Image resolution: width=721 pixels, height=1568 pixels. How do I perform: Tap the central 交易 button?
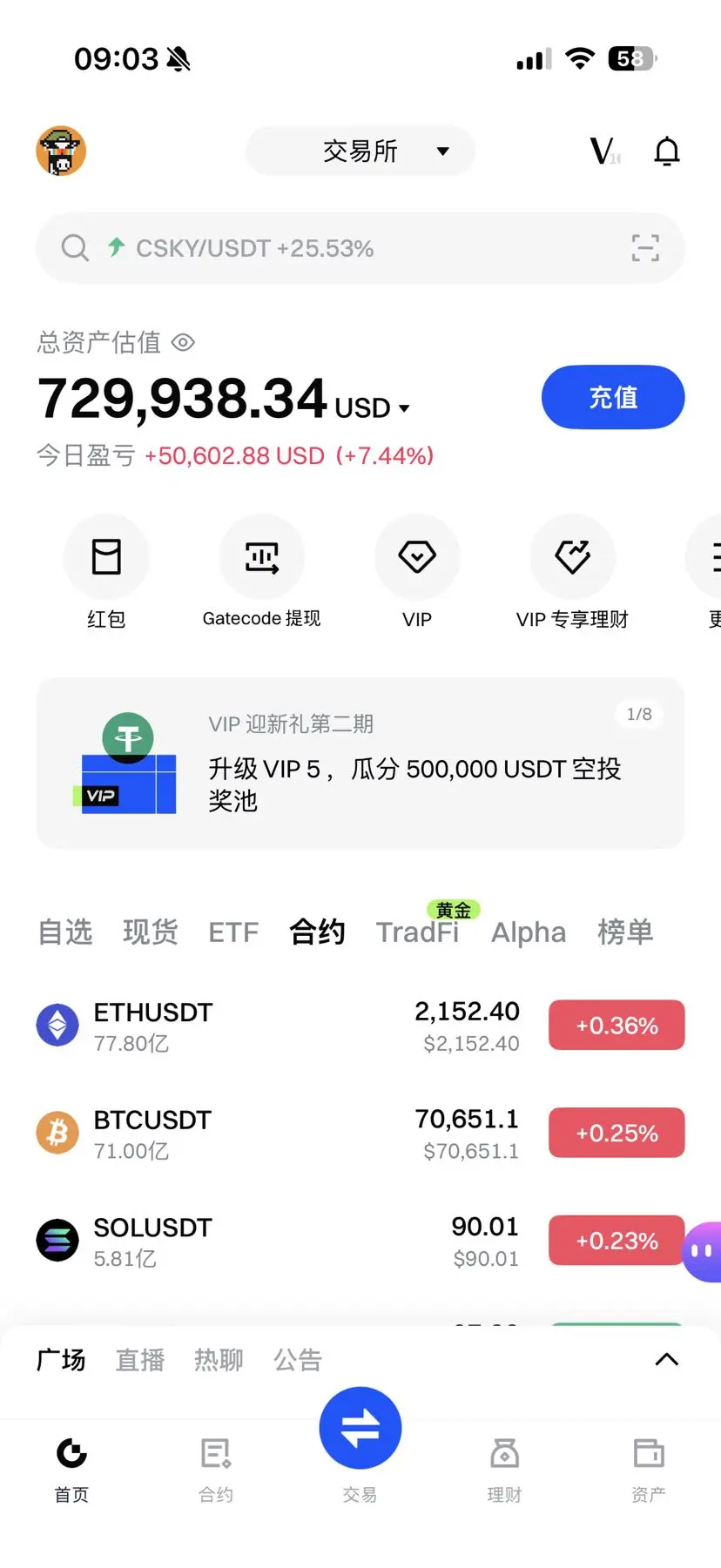360,1429
